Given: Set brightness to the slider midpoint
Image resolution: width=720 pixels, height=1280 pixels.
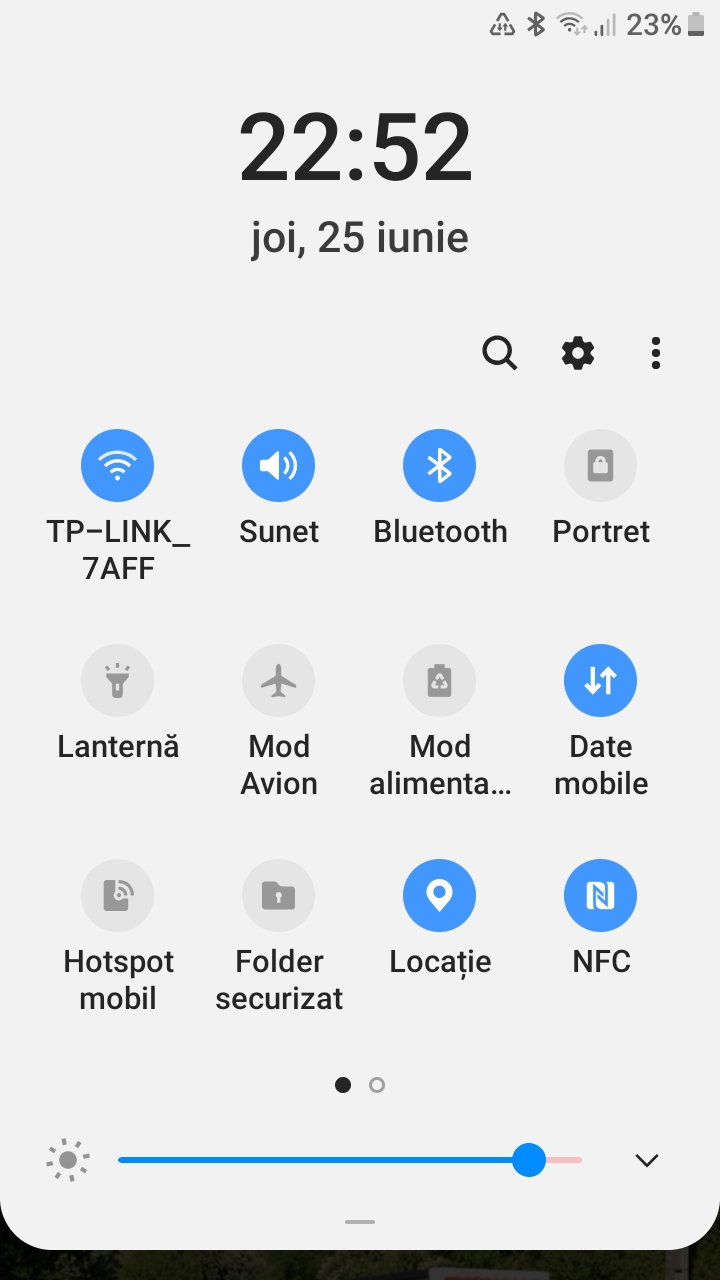Looking at the screenshot, I should (350, 1160).
